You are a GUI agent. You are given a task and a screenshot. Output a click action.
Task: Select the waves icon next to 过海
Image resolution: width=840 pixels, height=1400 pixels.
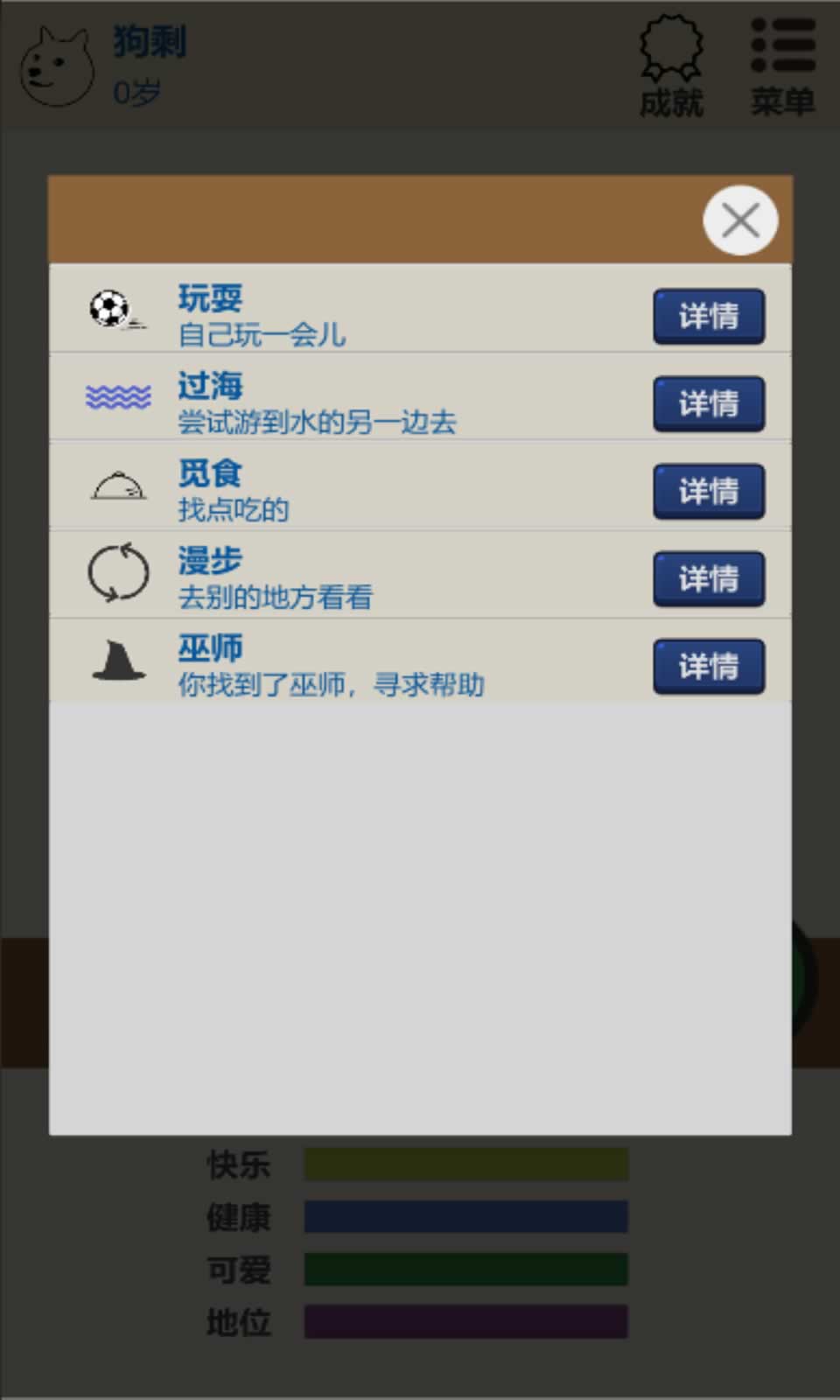115,396
